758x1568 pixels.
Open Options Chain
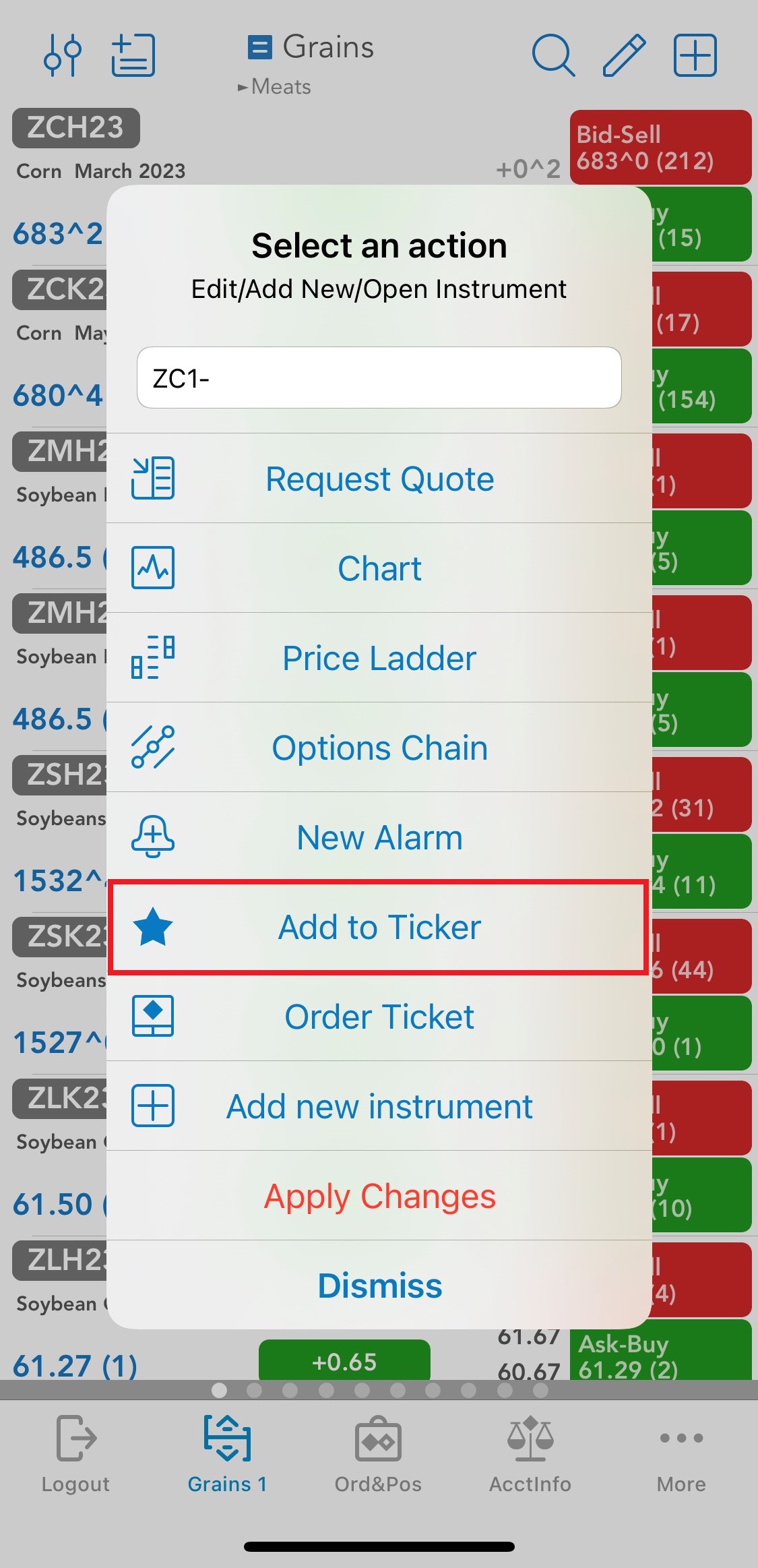(379, 748)
